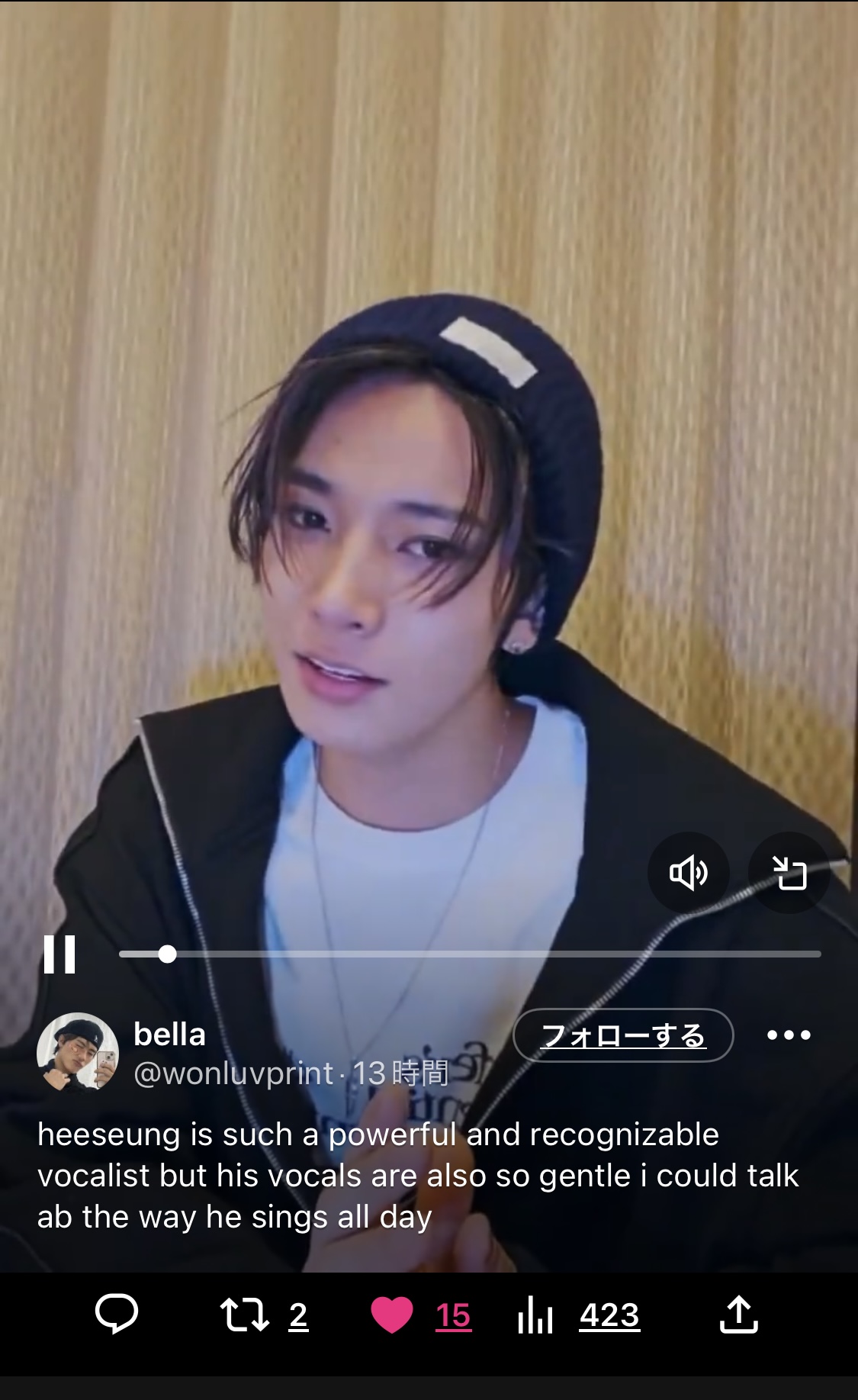The height and width of the screenshot is (1400, 858).
Task: Reply to the post
Action: coord(116,1315)
